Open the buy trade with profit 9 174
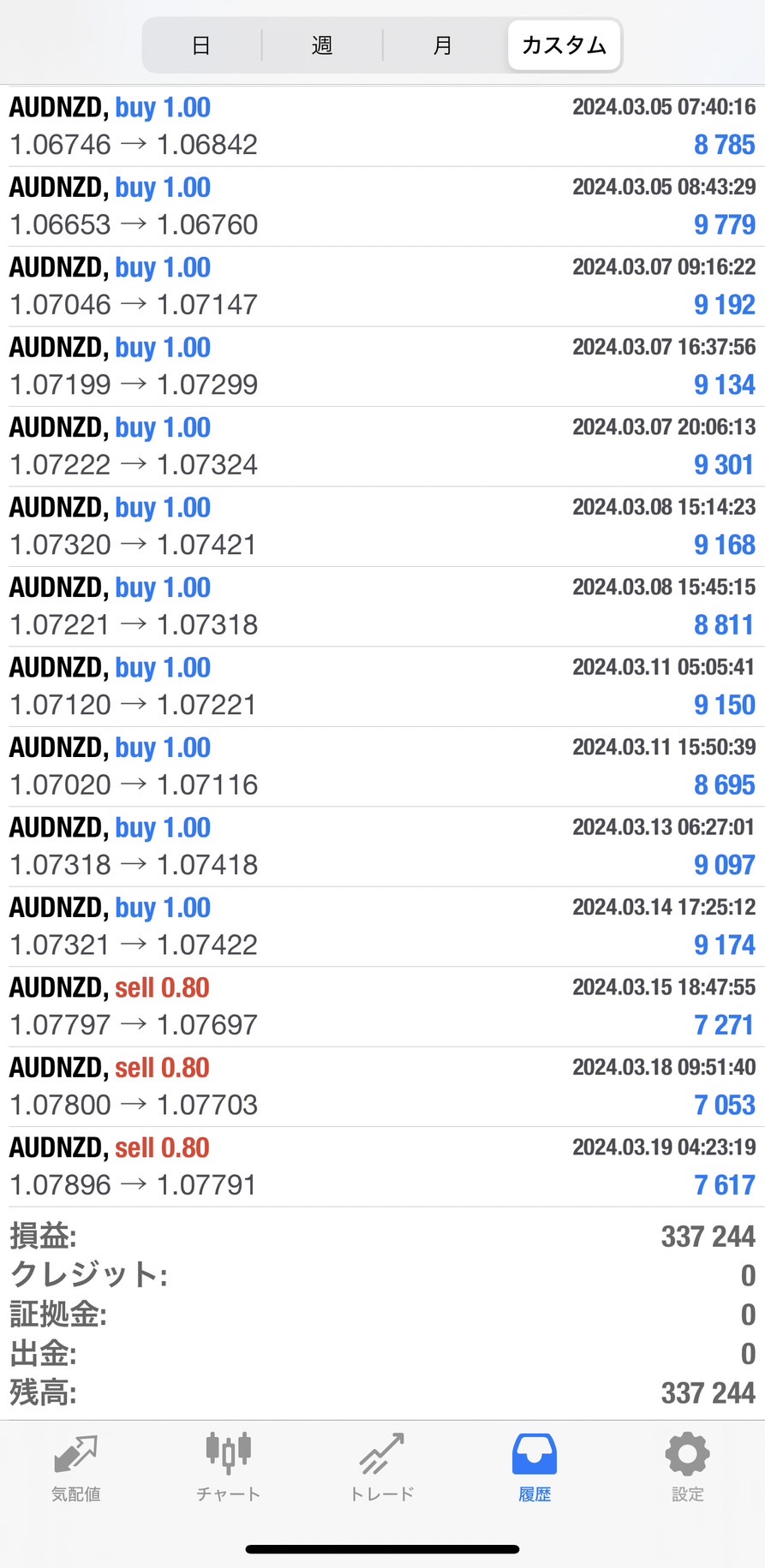The height and width of the screenshot is (1568, 765). 382,927
